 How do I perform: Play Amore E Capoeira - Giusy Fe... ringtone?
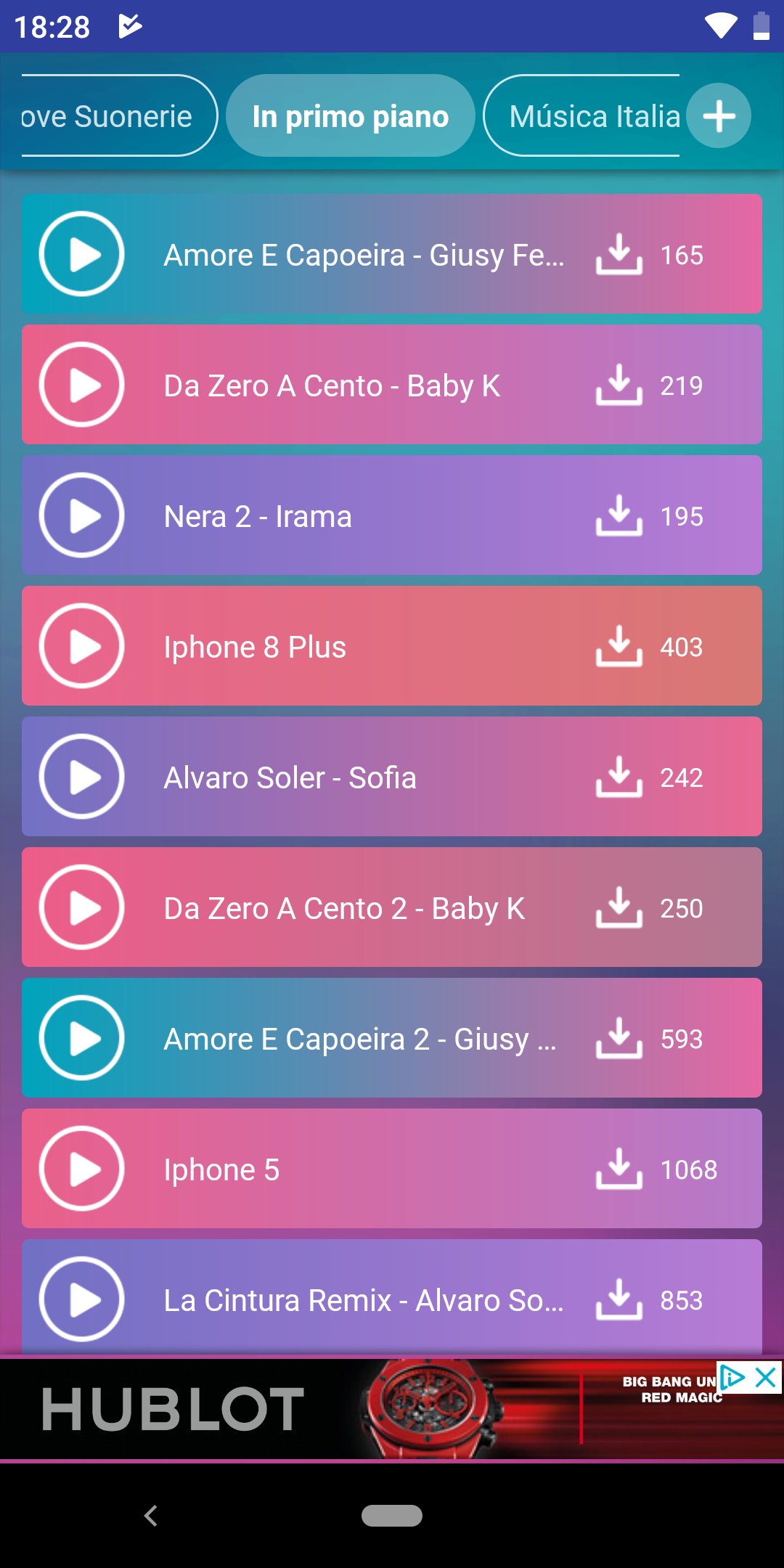click(x=81, y=254)
